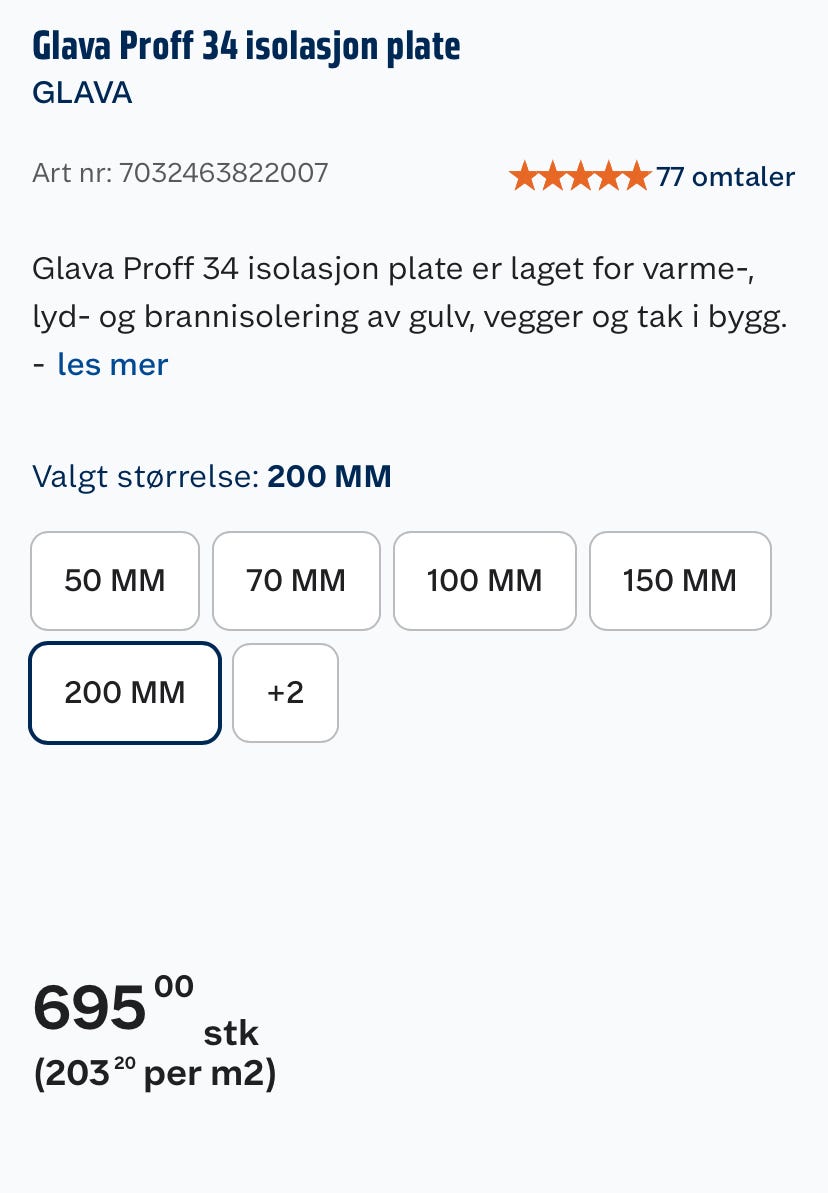Click the first star in the rating

[x=524, y=176]
